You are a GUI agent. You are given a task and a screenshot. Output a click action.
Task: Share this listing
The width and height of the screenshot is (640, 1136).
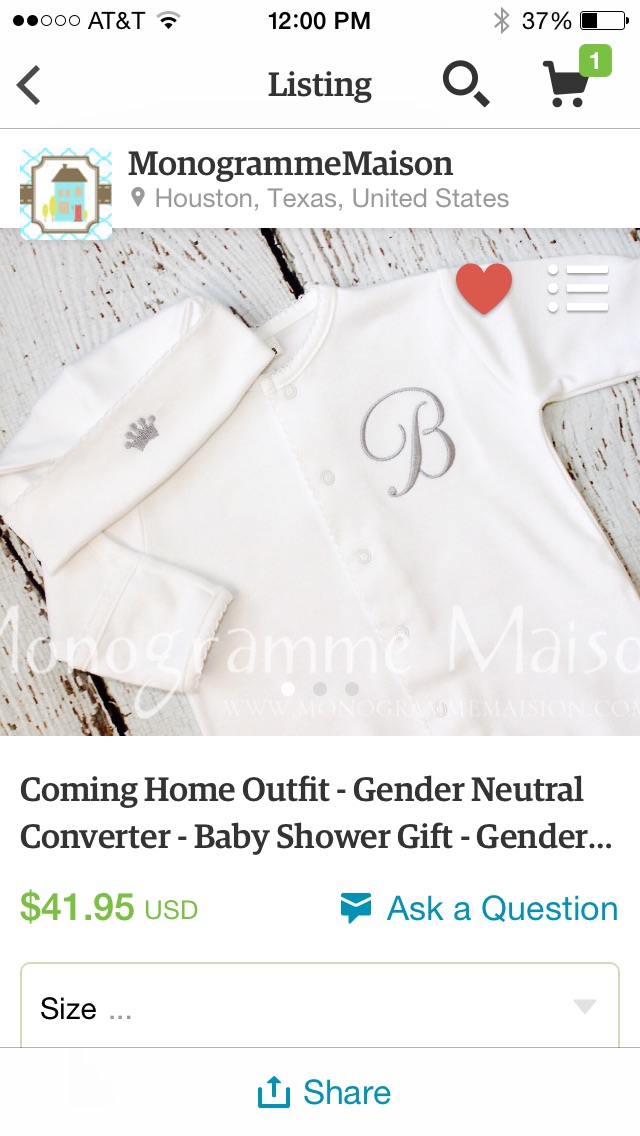pyautogui.click(x=324, y=1092)
